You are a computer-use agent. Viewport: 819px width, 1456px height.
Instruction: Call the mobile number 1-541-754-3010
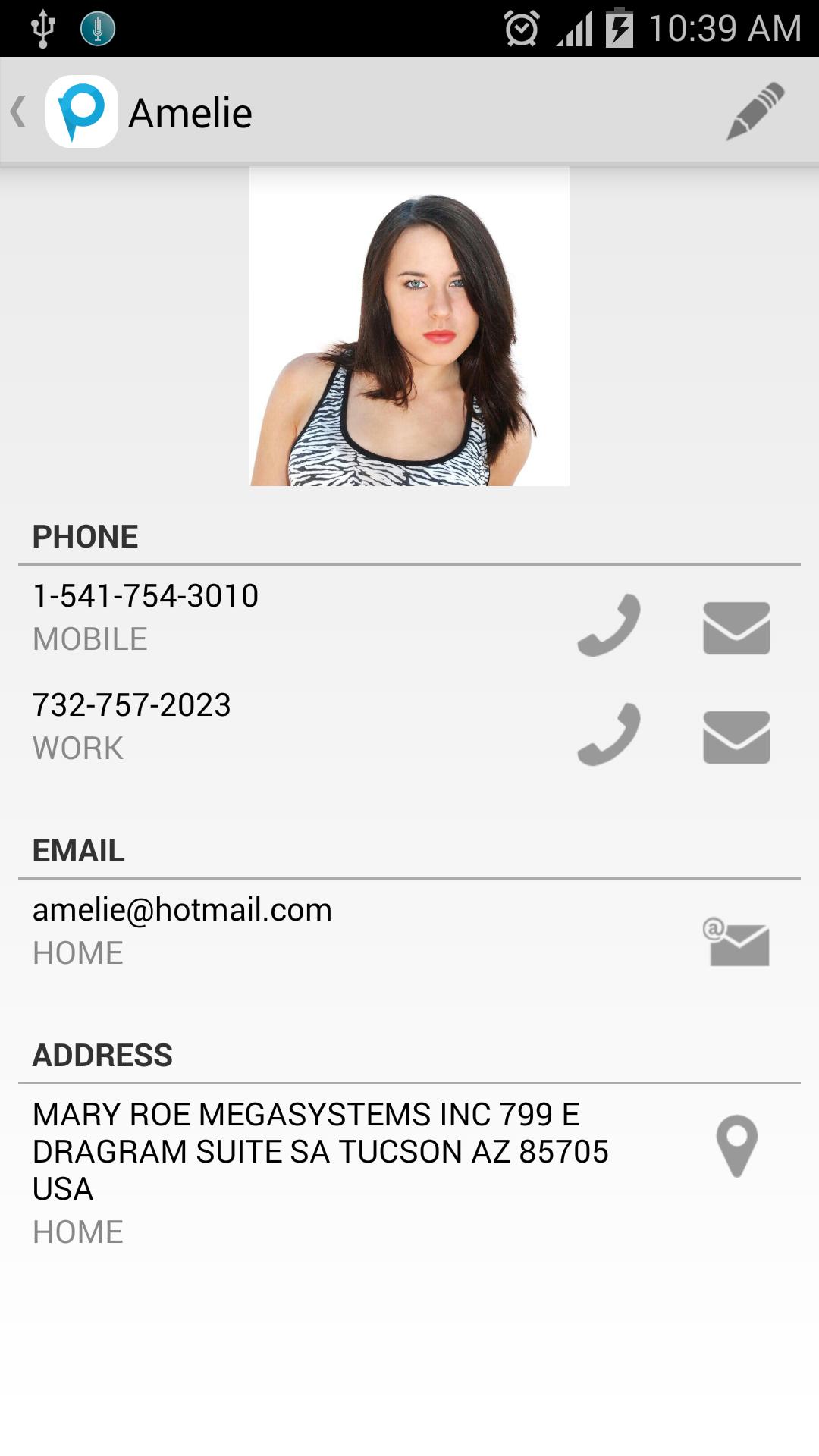pos(609,626)
